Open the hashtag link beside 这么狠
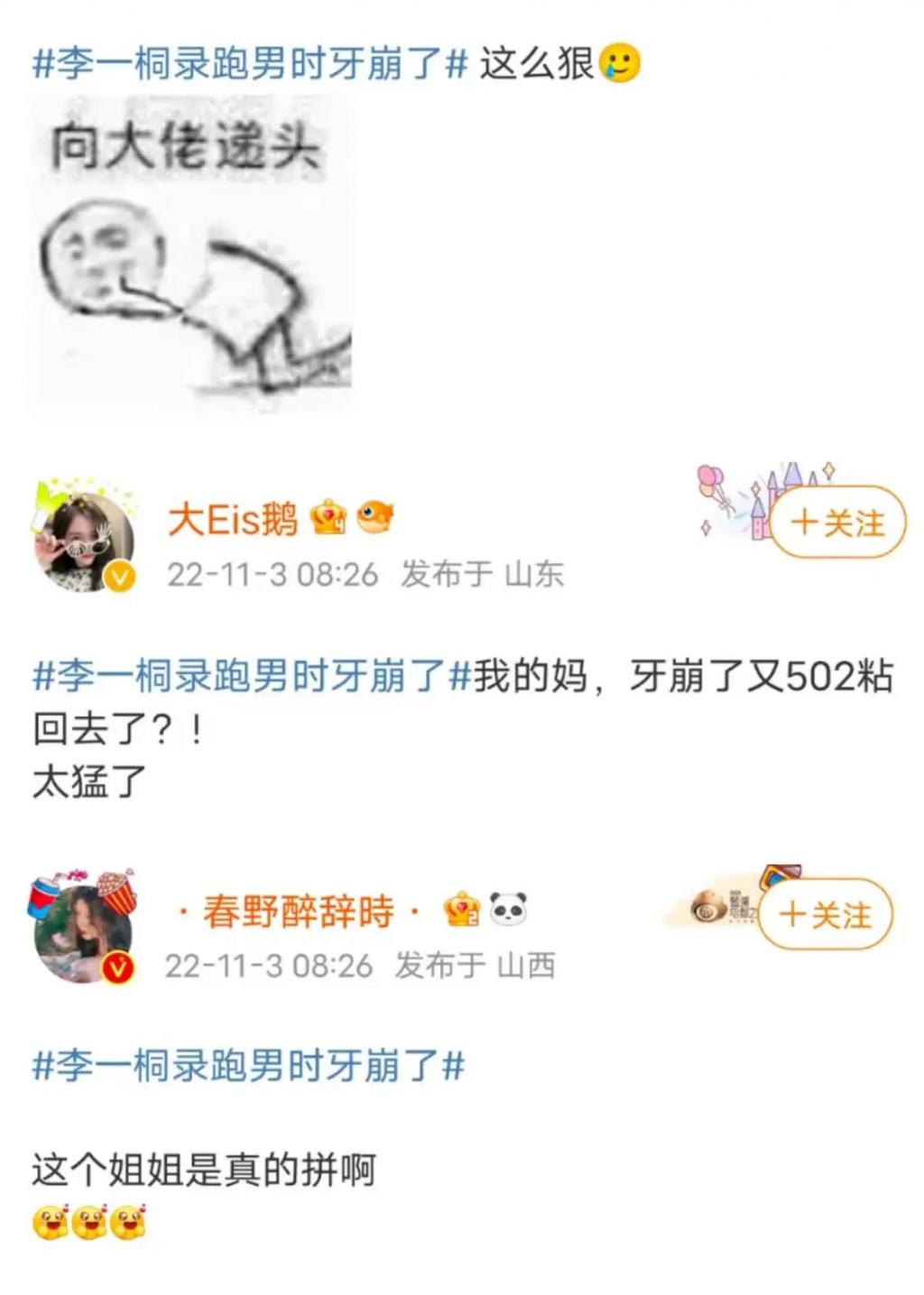 click(250, 64)
